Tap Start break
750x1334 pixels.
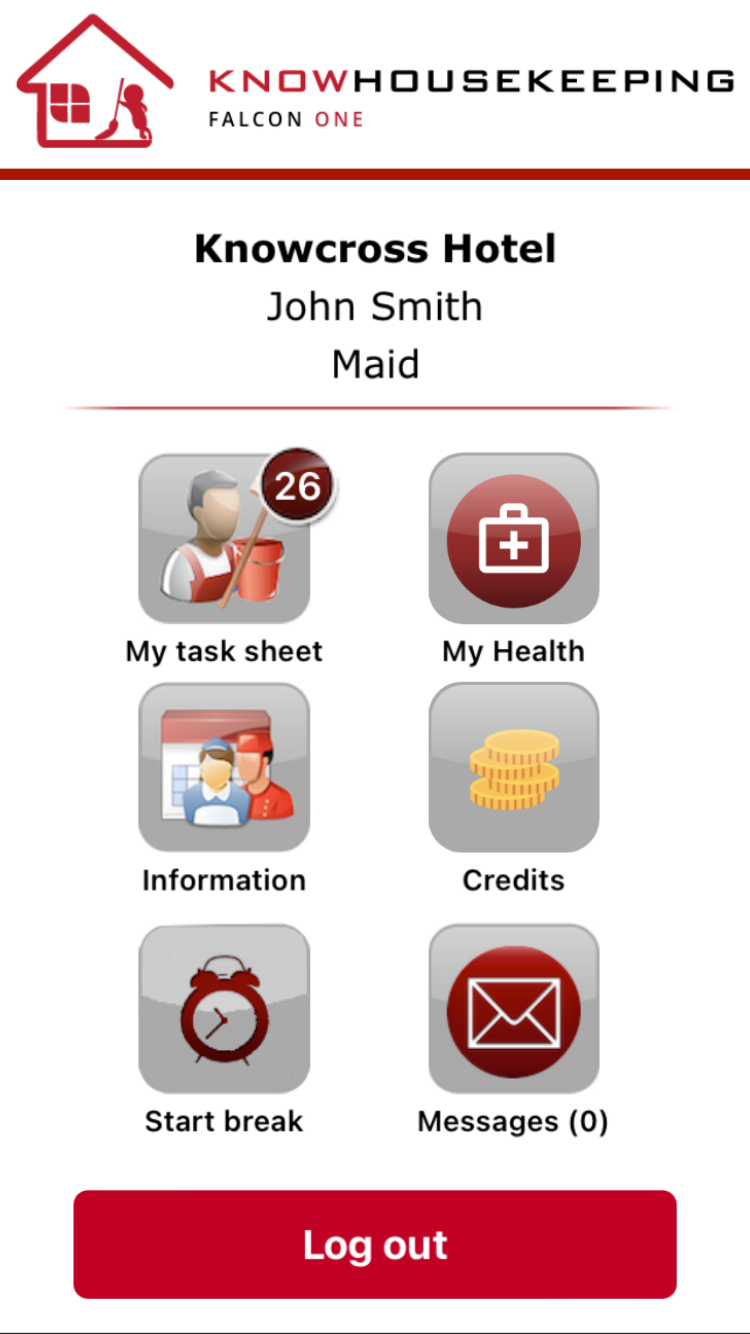(x=224, y=1008)
